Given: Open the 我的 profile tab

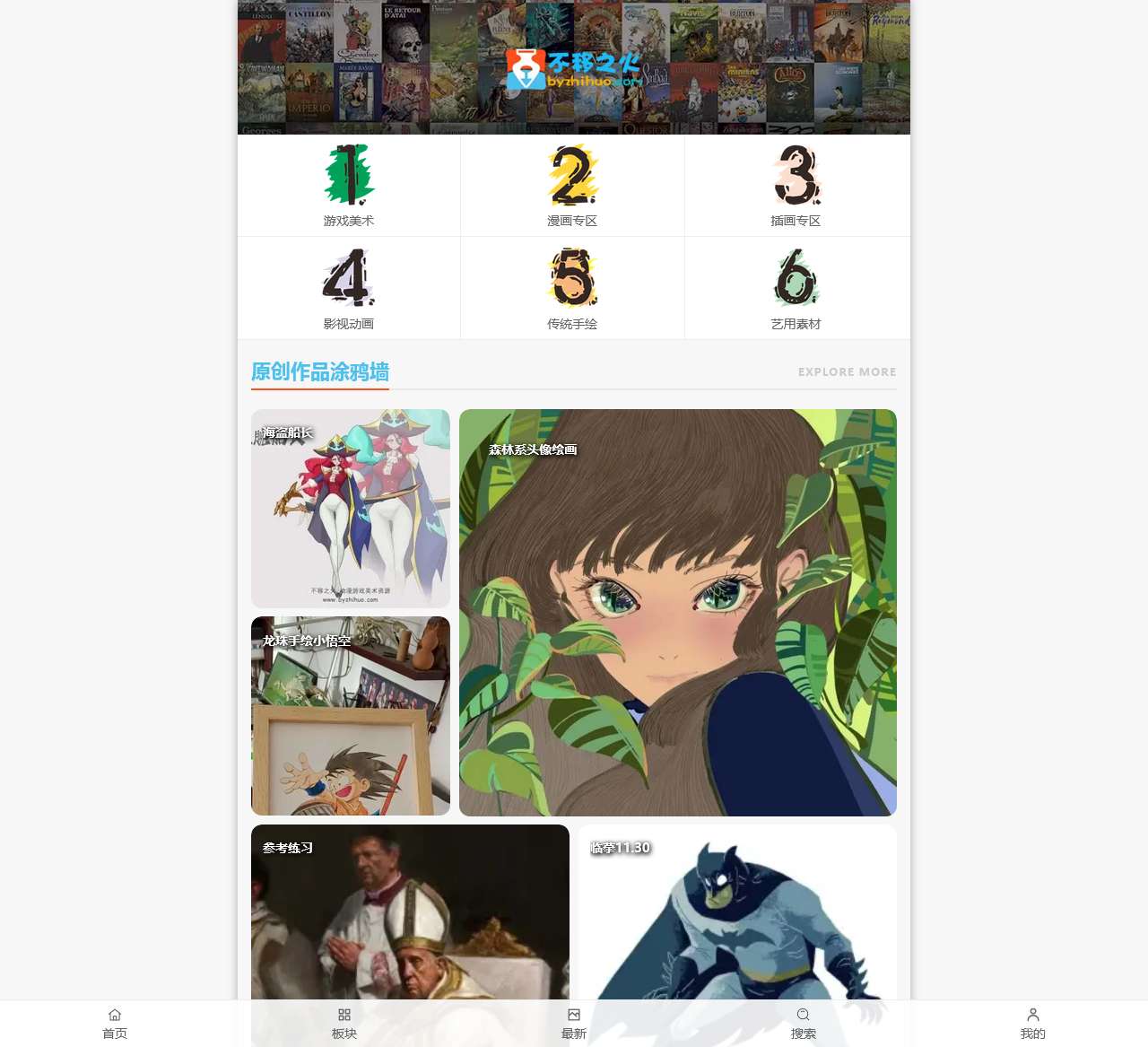Looking at the screenshot, I should click(1033, 1024).
